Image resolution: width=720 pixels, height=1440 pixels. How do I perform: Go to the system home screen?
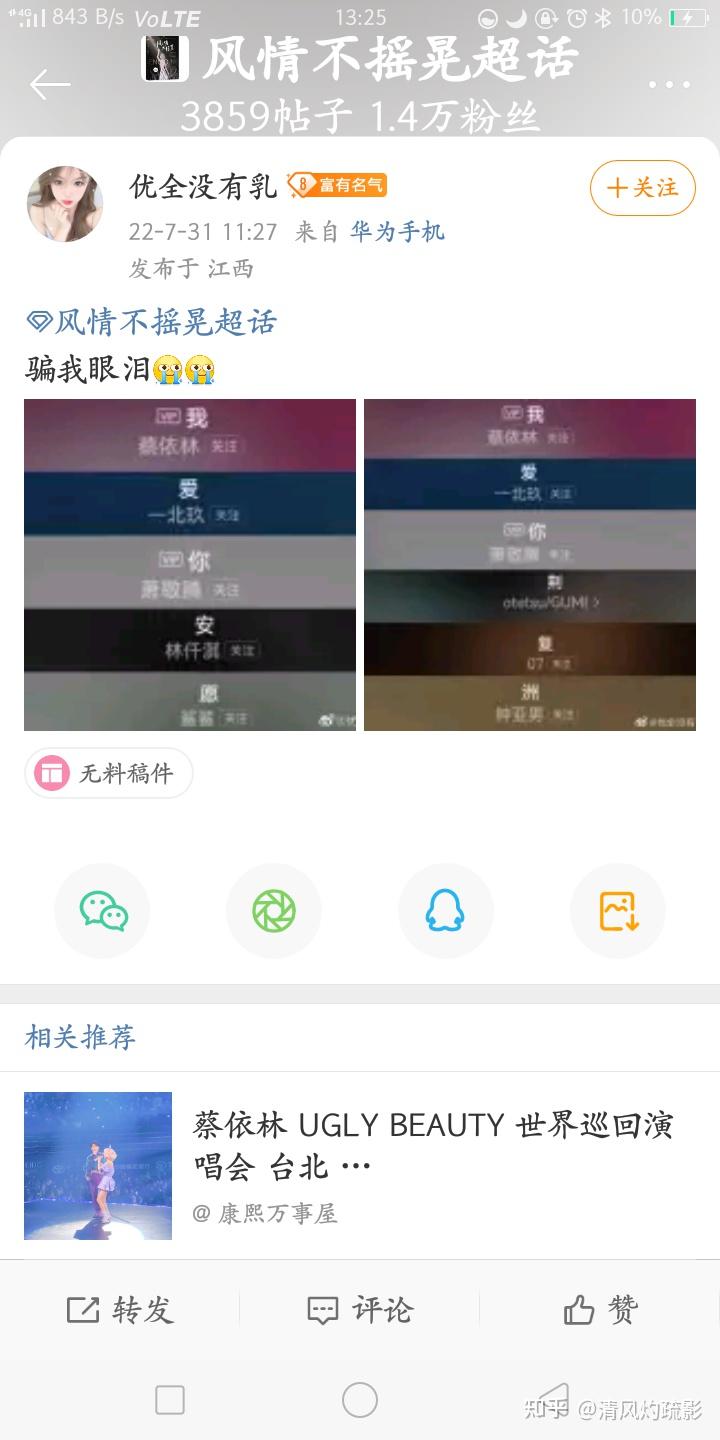point(360,1400)
